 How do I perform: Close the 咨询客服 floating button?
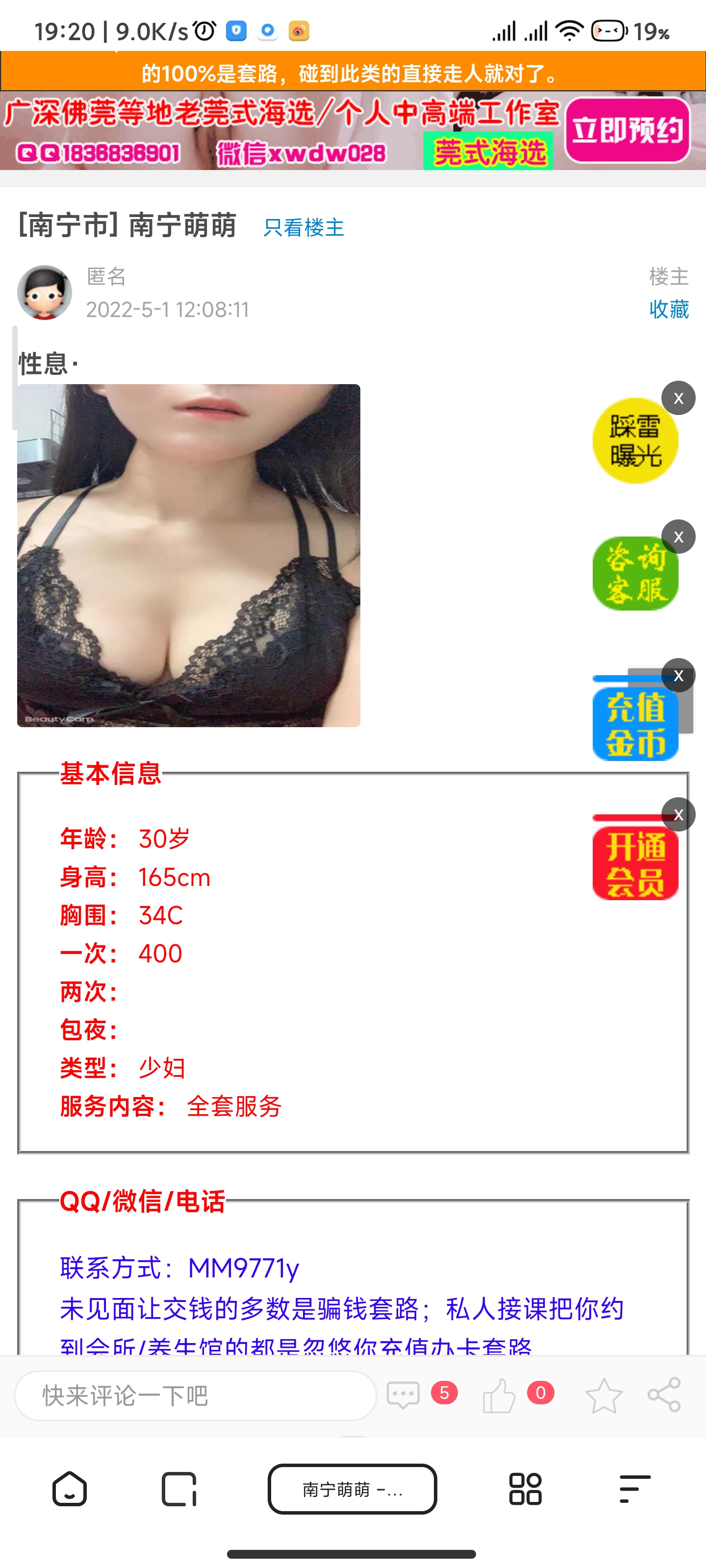(x=678, y=537)
